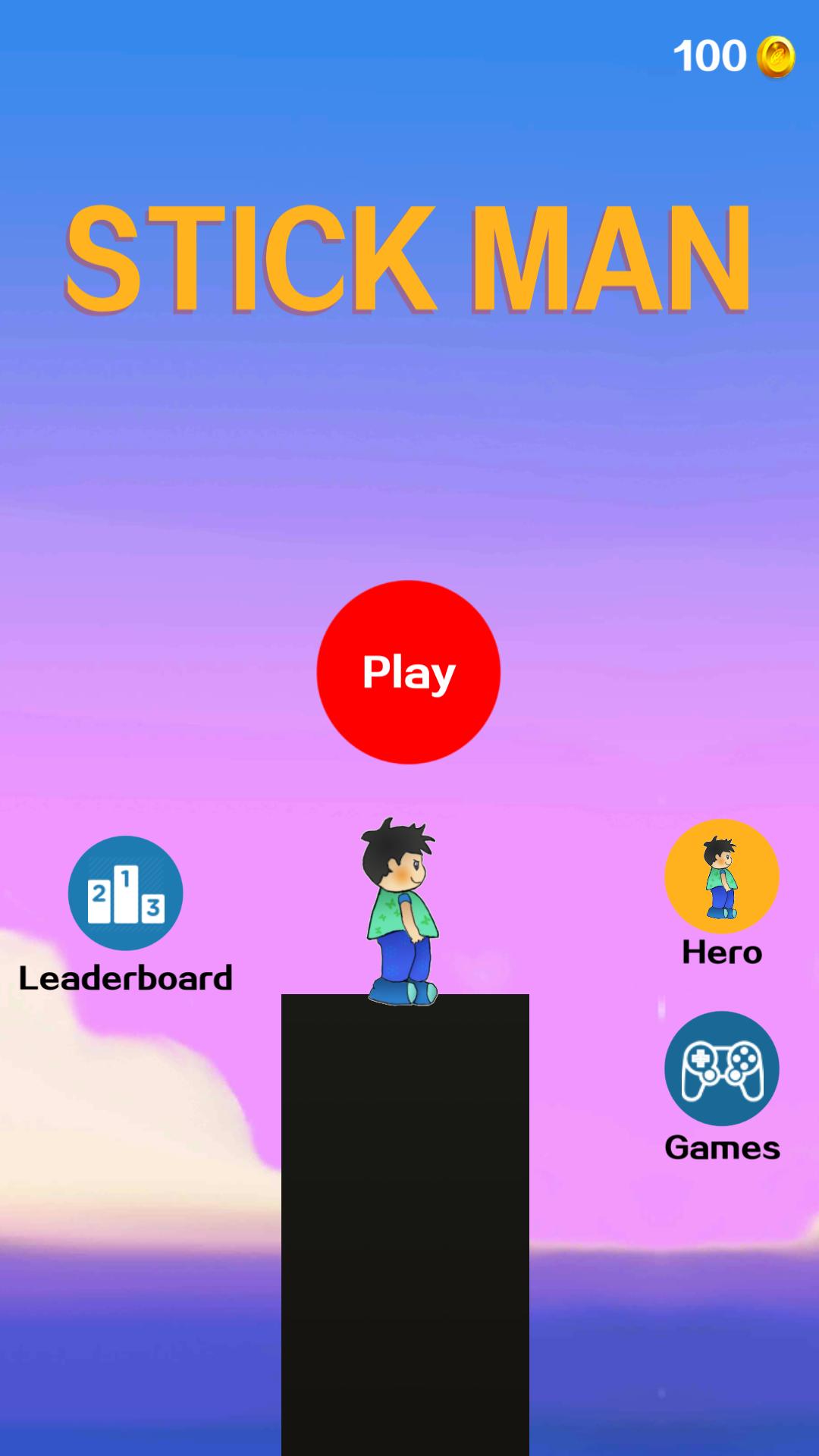Open the Games section
The image size is (819, 1456).
click(721, 1068)
